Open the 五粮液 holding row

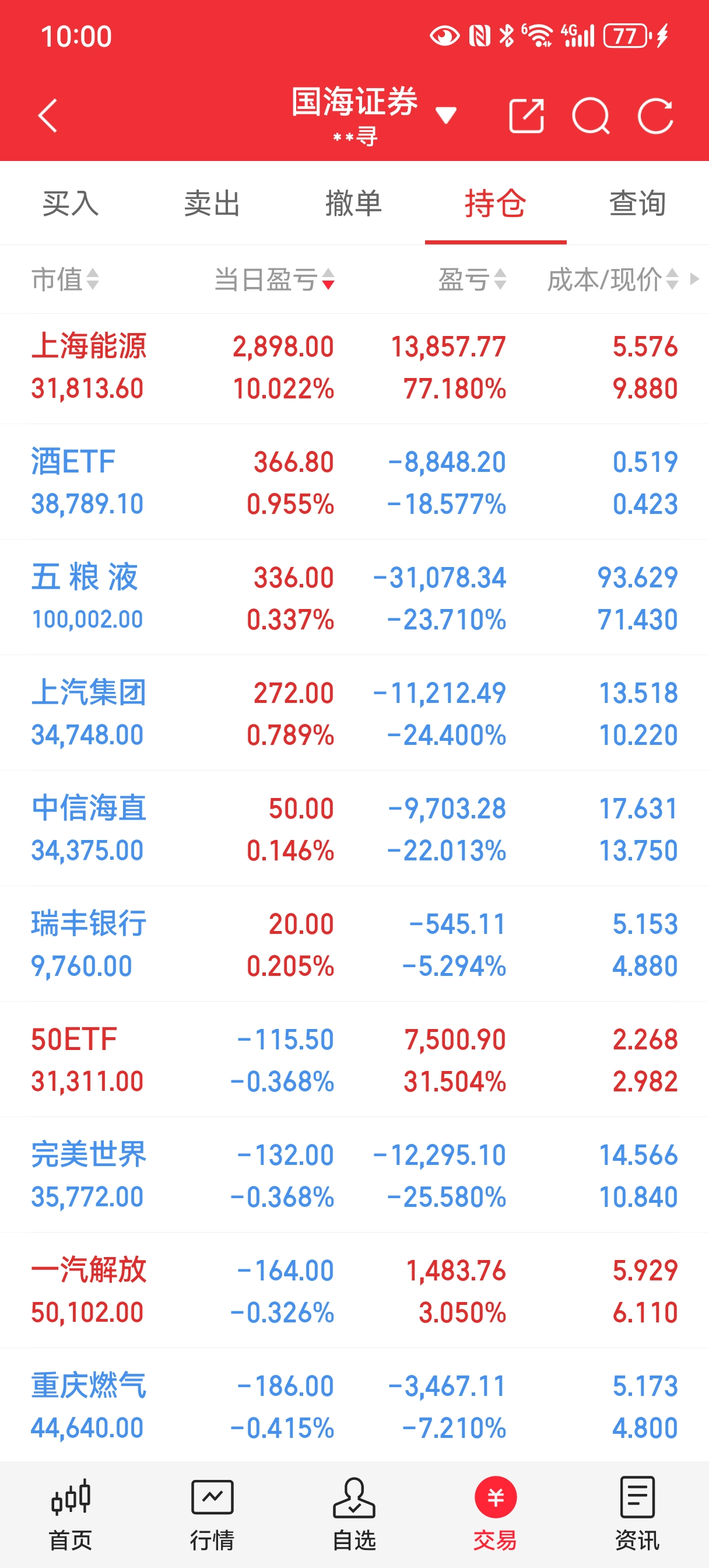[354, 598]
